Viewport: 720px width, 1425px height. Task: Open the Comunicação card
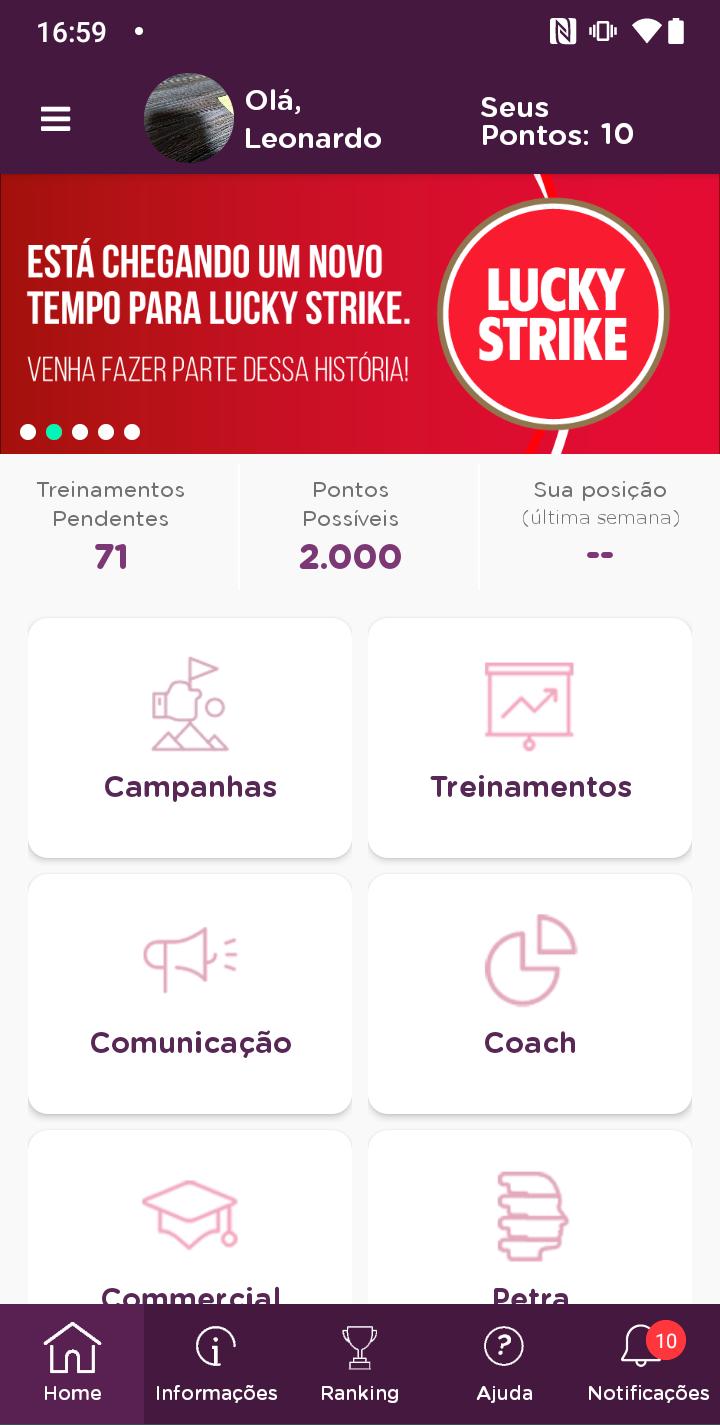click(x=190, y=993)
